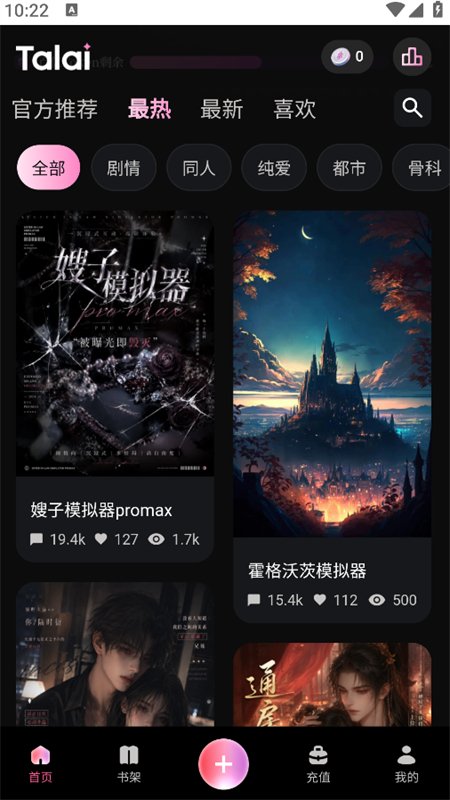Open the 嫂子模拟器promax card
This screenshot has width=450, height=800.
click(115, 386)
